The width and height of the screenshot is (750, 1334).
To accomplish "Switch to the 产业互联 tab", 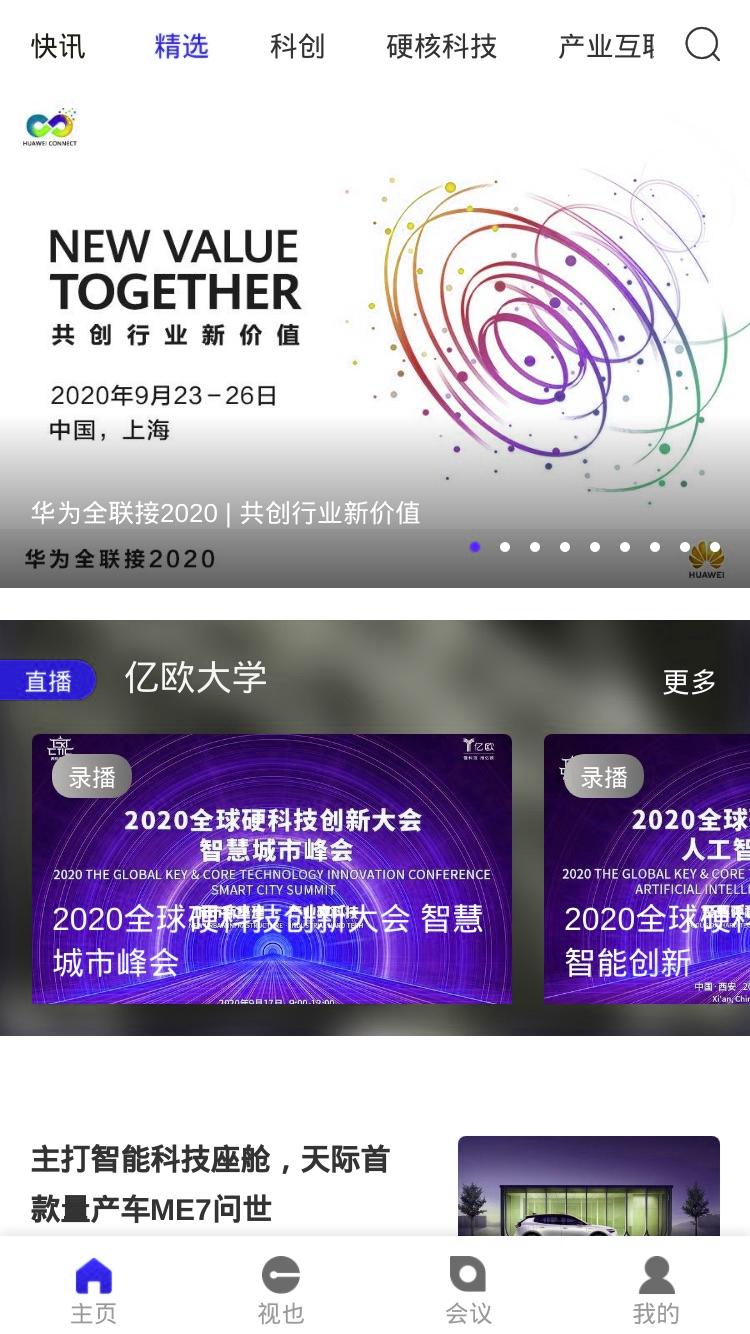I will (606, 46).
